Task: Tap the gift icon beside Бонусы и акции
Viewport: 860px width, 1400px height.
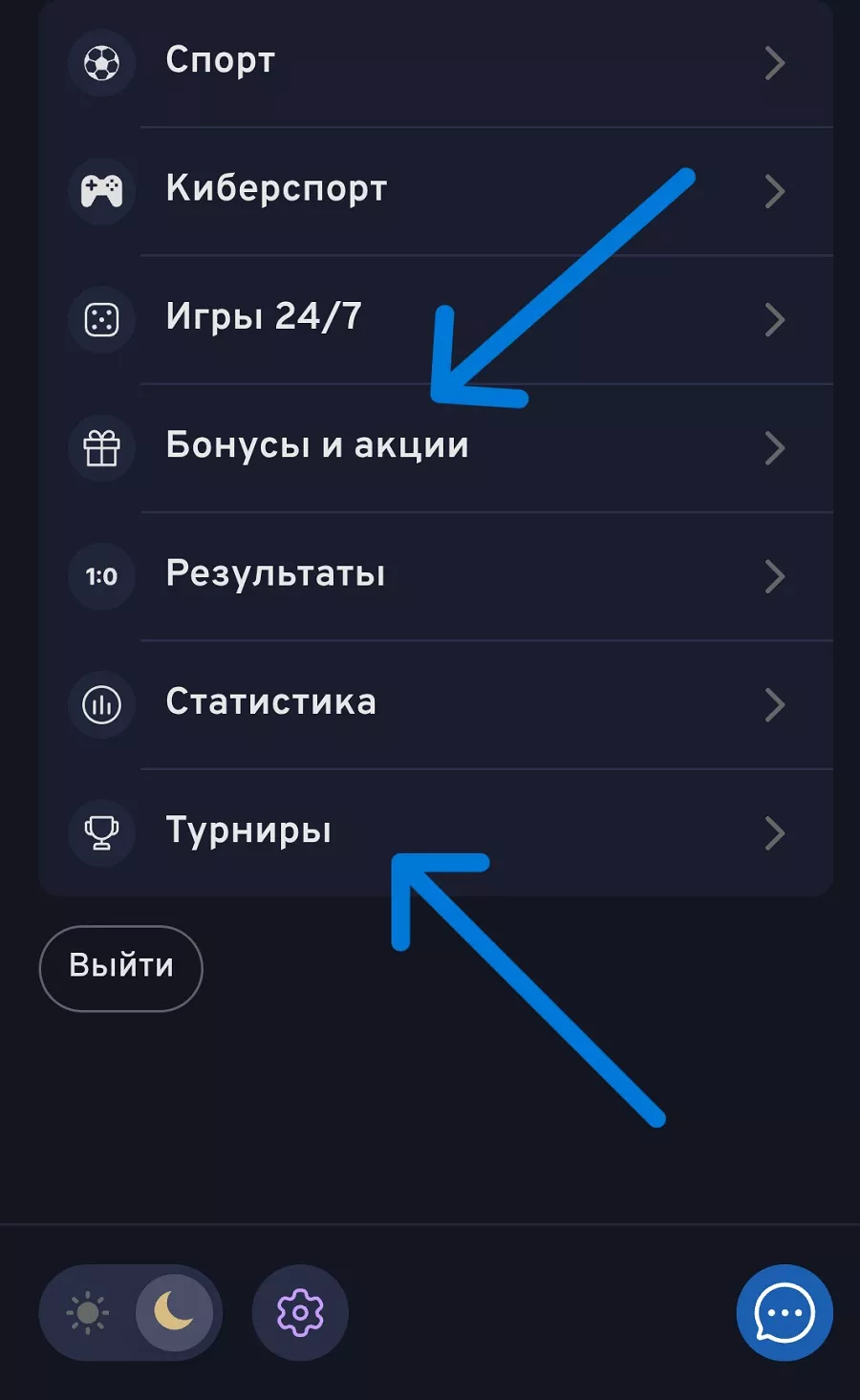Action: [x=100, y=447]
